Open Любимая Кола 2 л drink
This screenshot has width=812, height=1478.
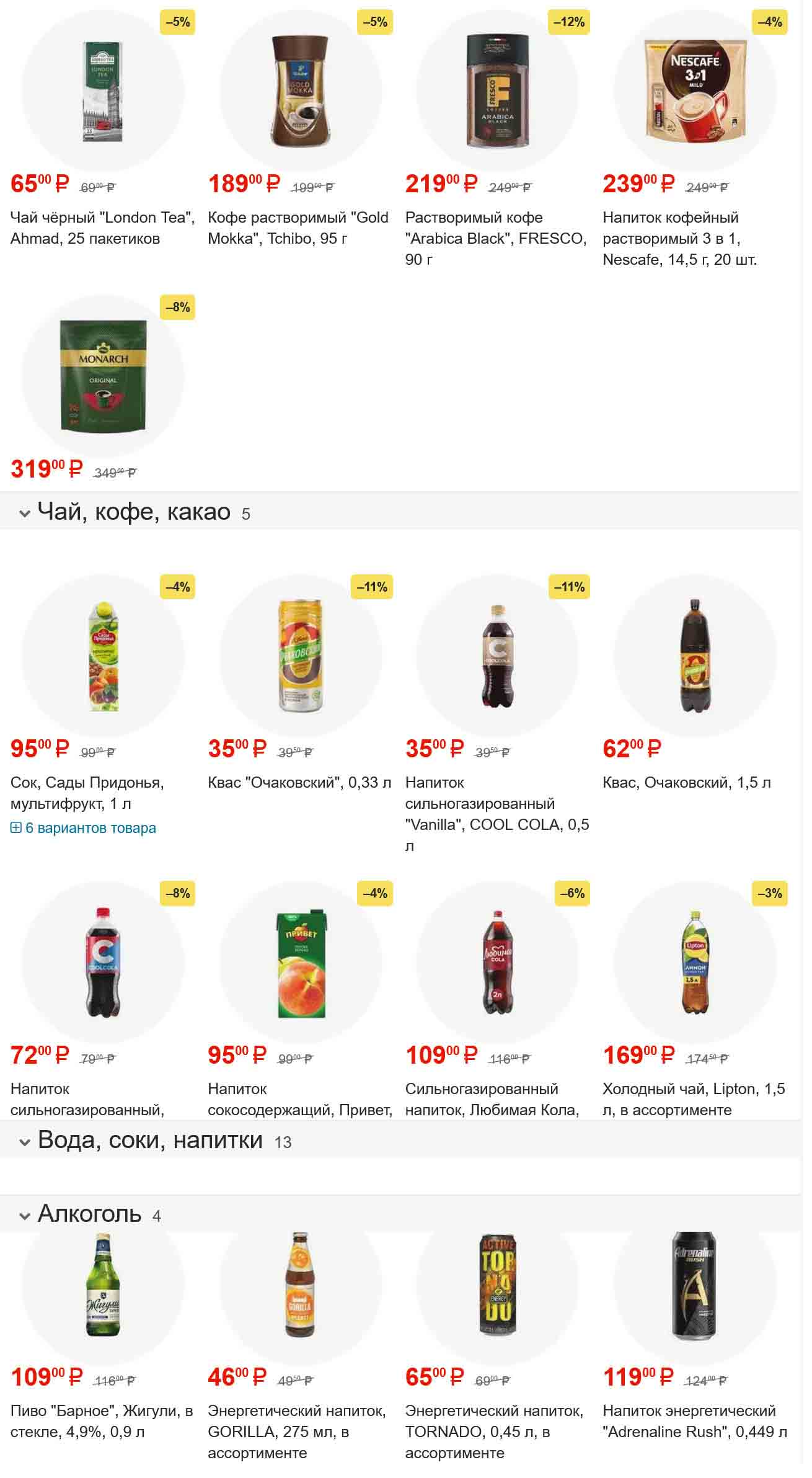pos(492,1099)
